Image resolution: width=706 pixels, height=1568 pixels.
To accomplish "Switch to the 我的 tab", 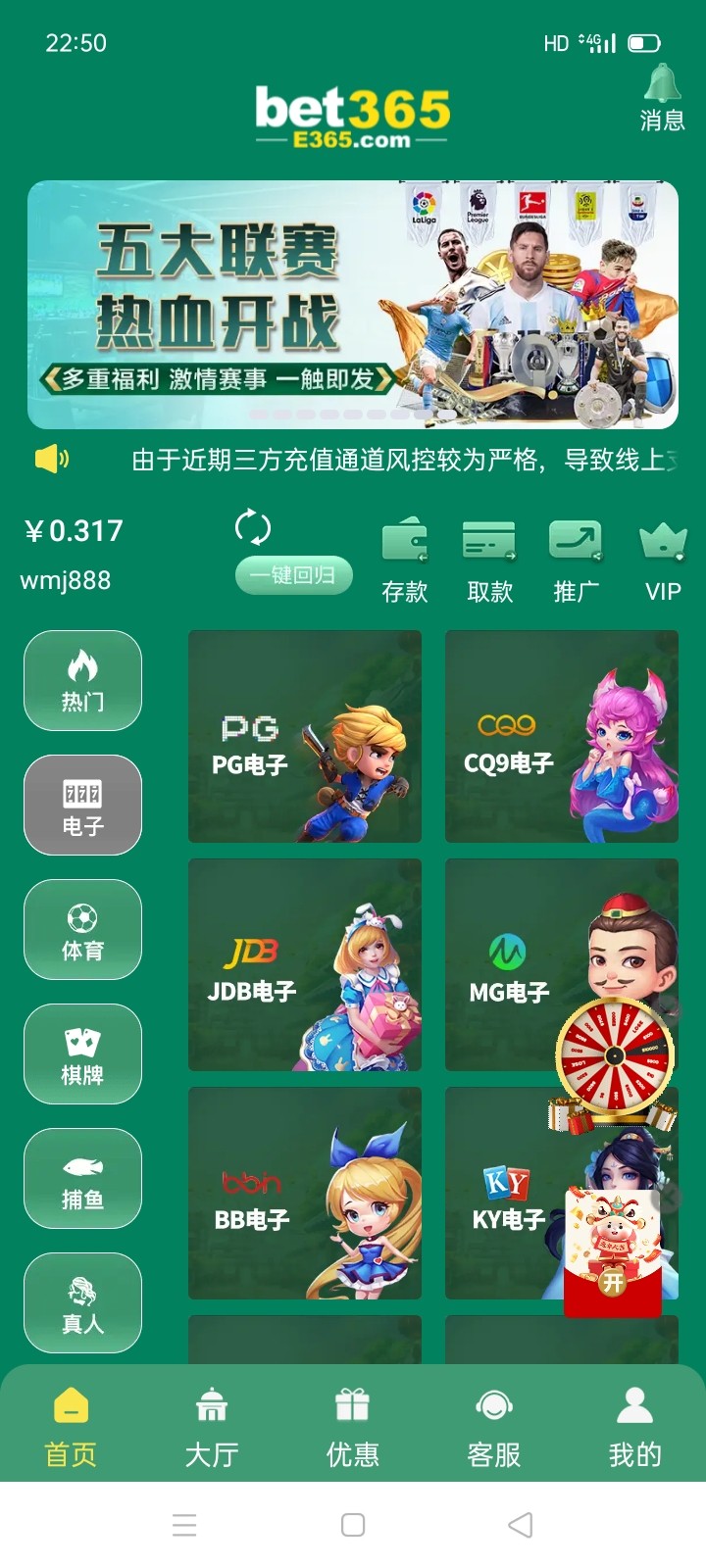I will 634,1426.
